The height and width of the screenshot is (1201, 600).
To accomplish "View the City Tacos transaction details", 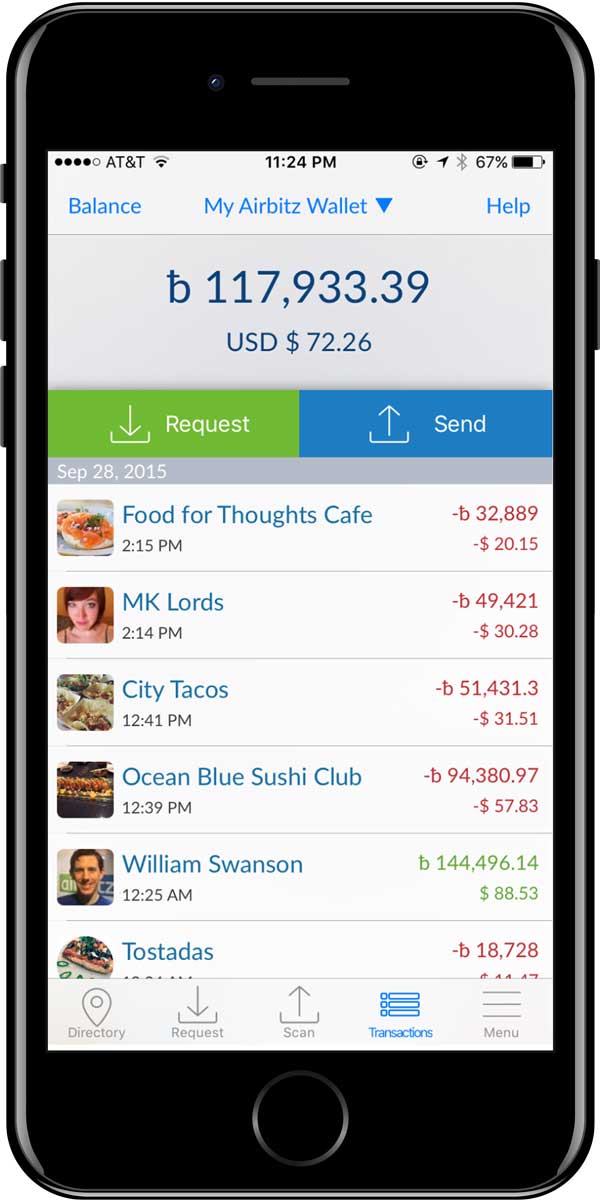I will [x=300, y=702].
